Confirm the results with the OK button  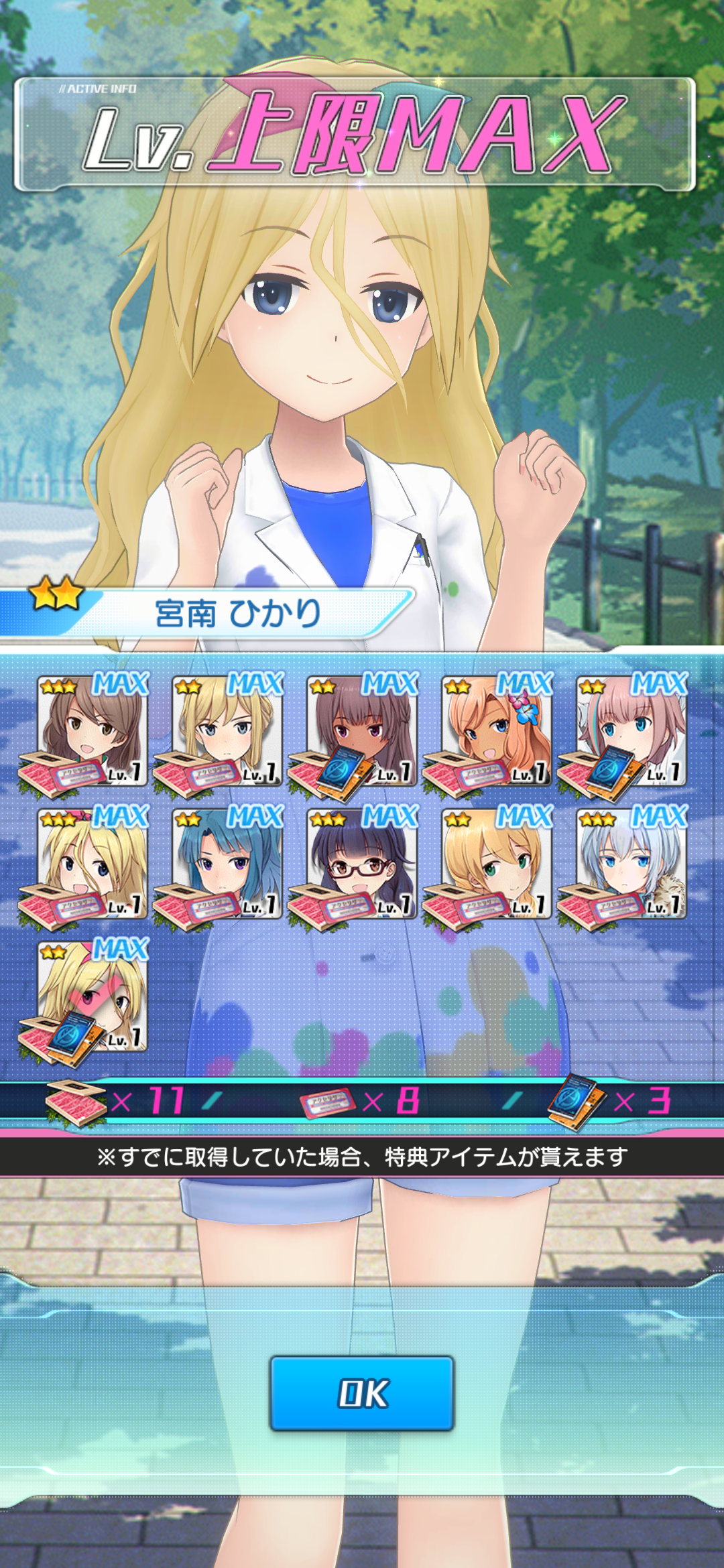pos(362,1393)
